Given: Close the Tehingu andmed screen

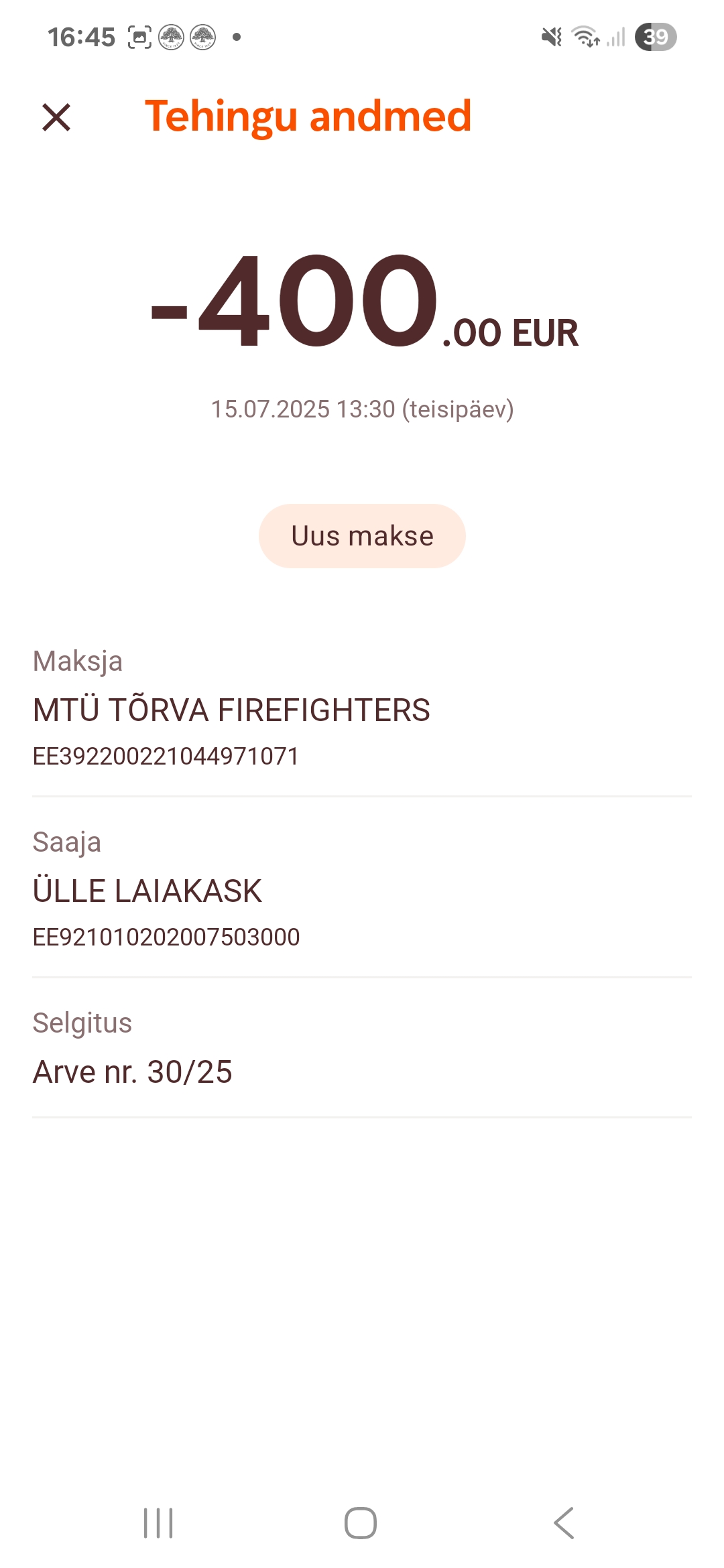Looking at the screenshot, I should point(56,117).
